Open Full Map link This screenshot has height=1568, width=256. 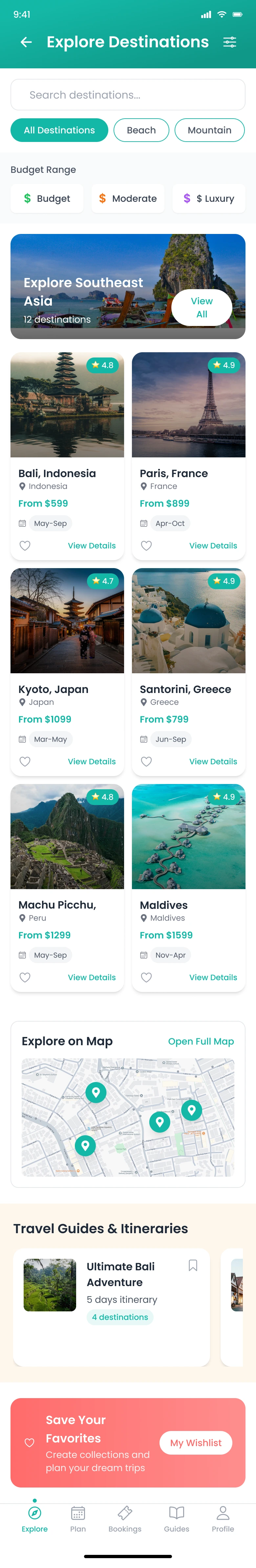[x=201, y=1042]
